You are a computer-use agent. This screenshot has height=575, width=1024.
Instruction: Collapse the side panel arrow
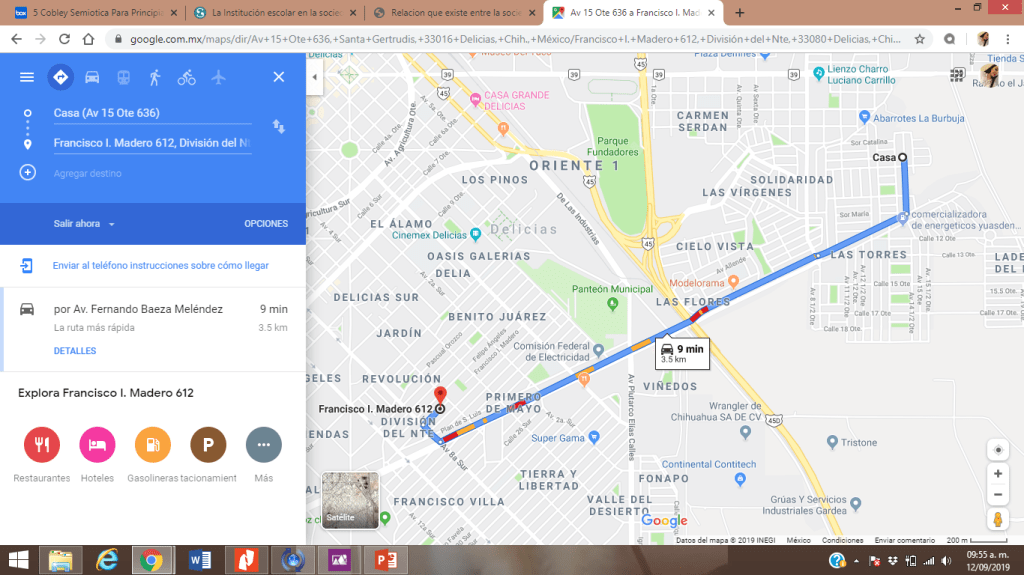click(x=315, y=77)
